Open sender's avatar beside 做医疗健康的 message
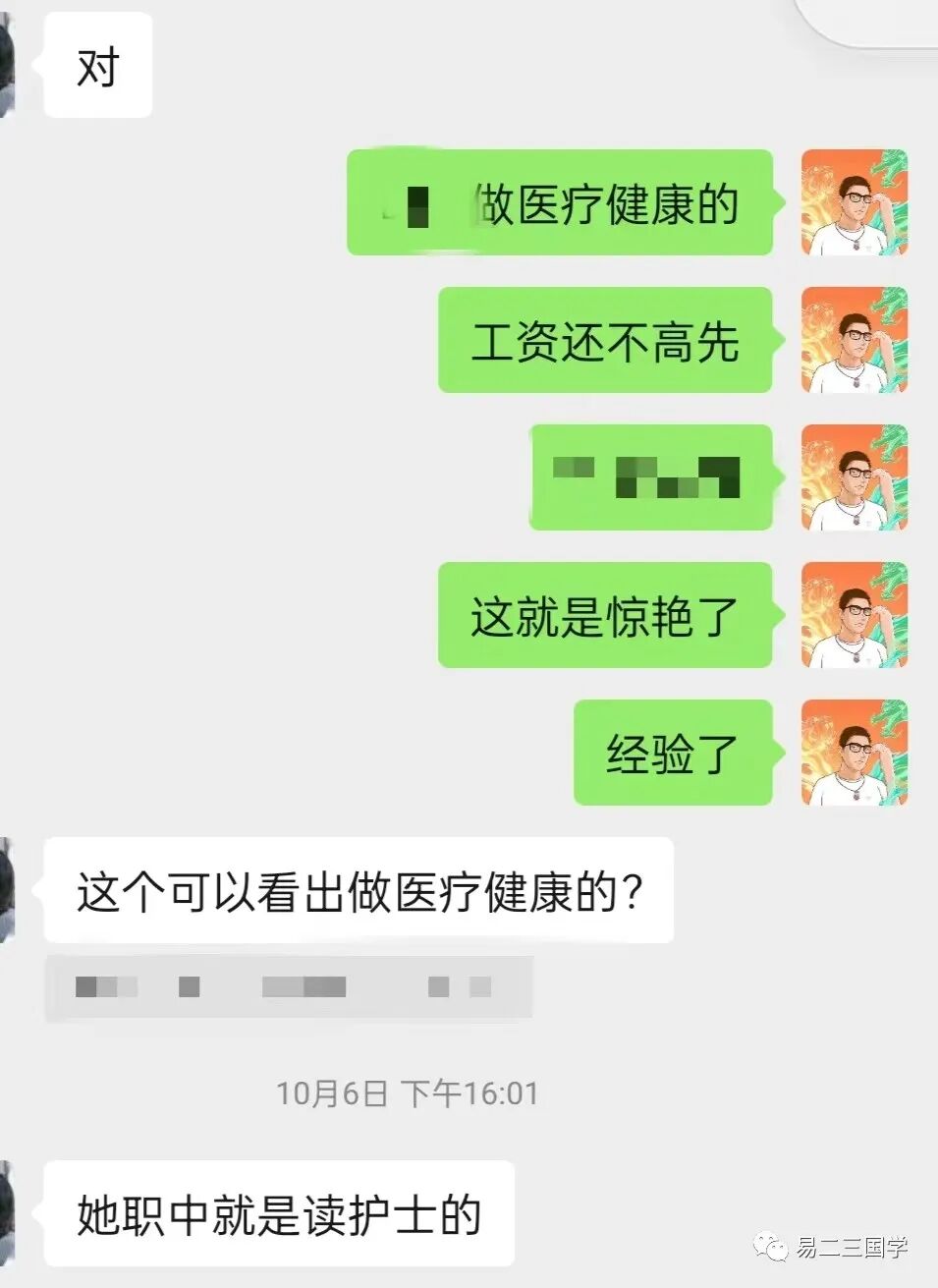This screenshot has width=938, height=1288. pos(854,202)
